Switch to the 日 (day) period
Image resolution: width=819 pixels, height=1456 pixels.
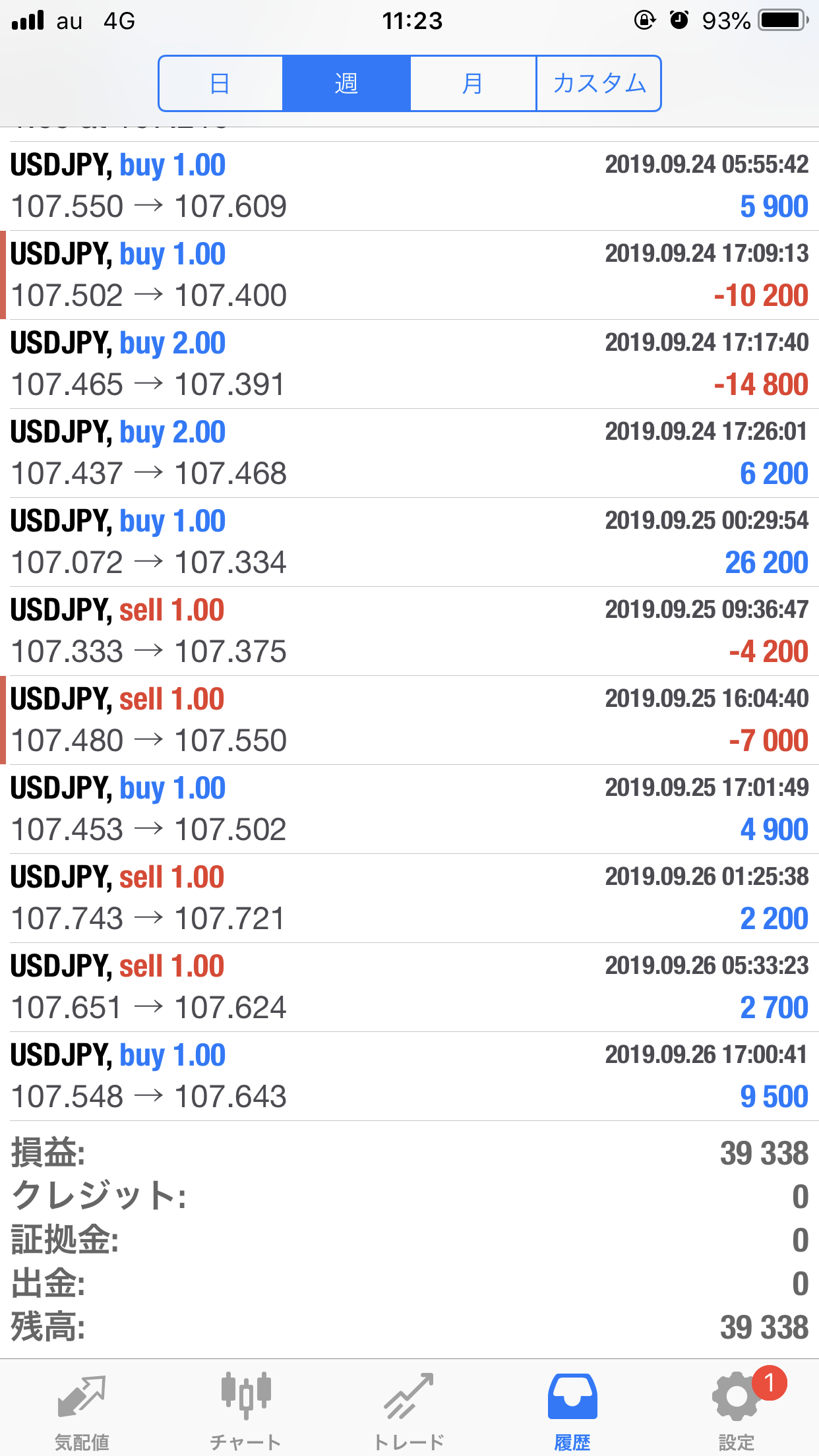tap(220, 84)
